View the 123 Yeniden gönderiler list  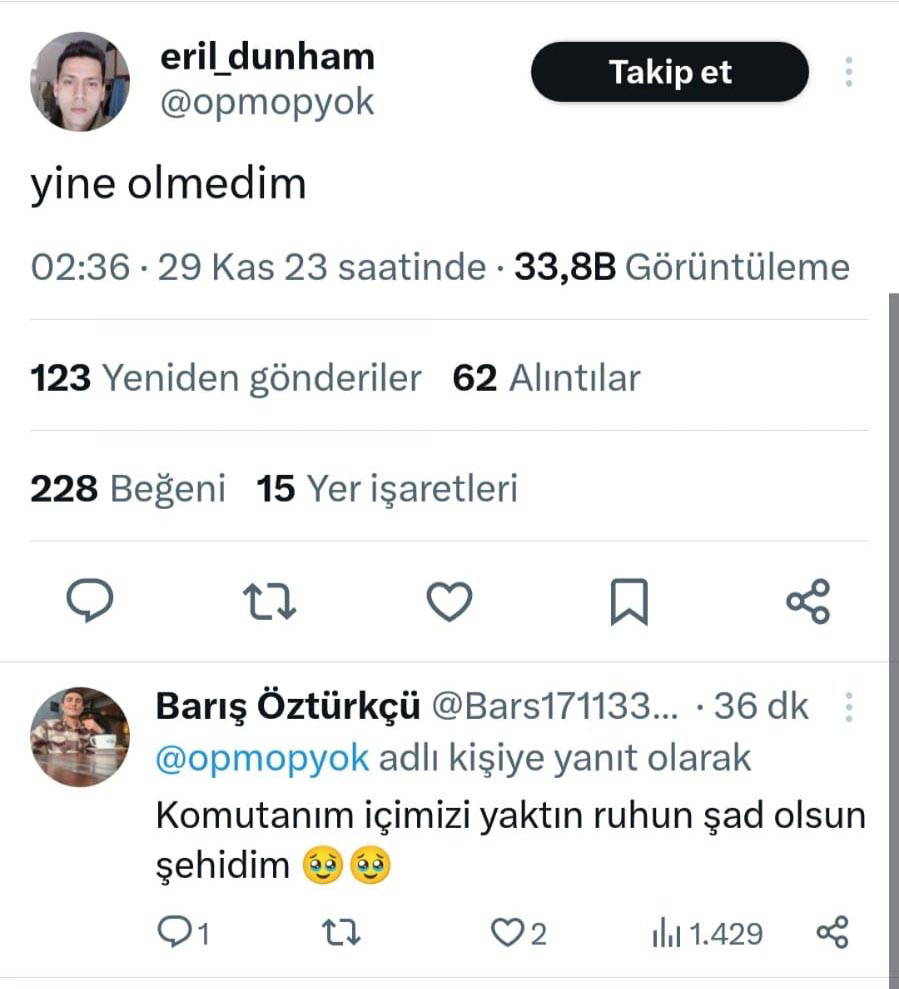coord(226,378)
